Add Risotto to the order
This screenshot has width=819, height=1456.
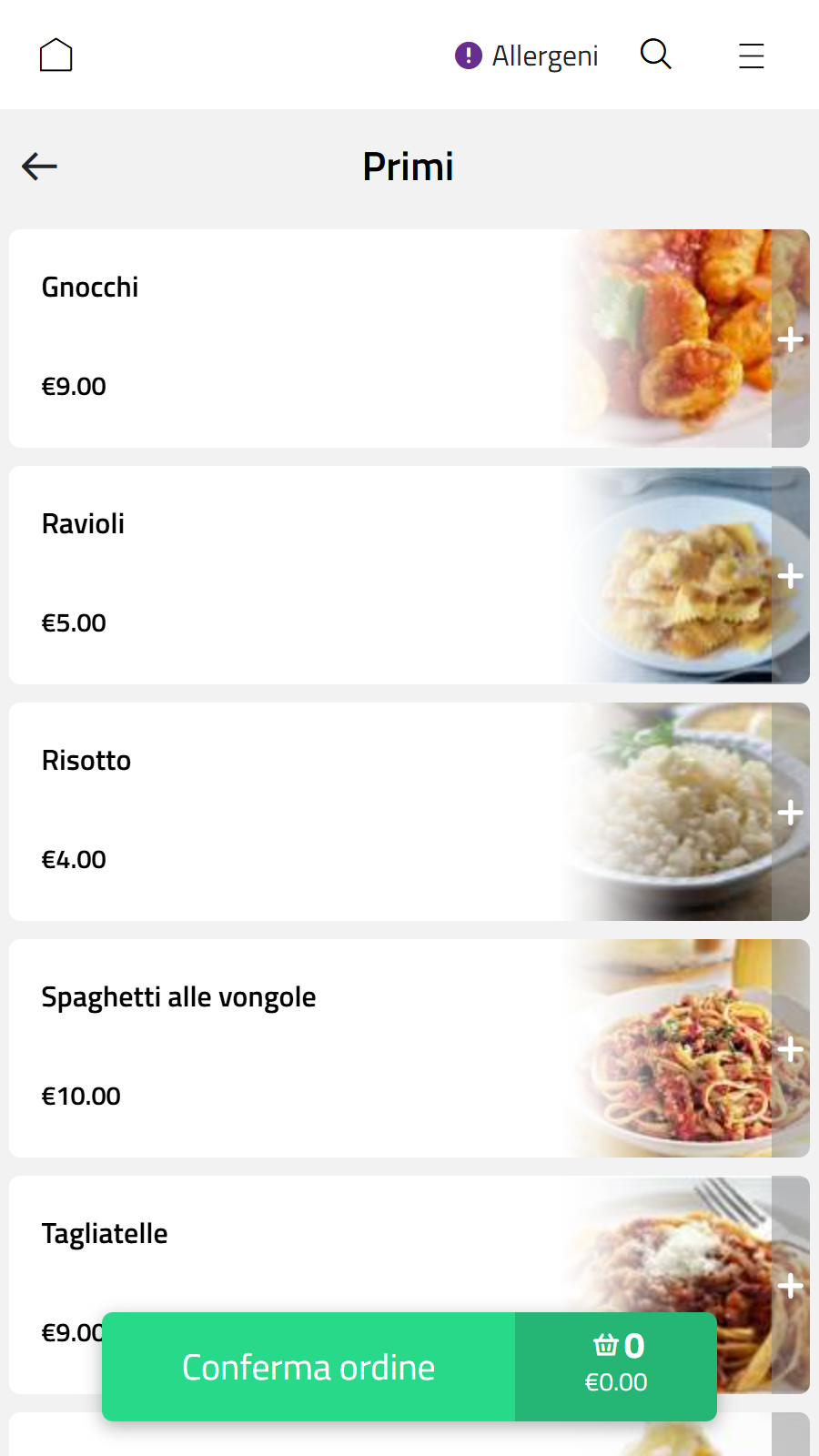pos(790,813)
